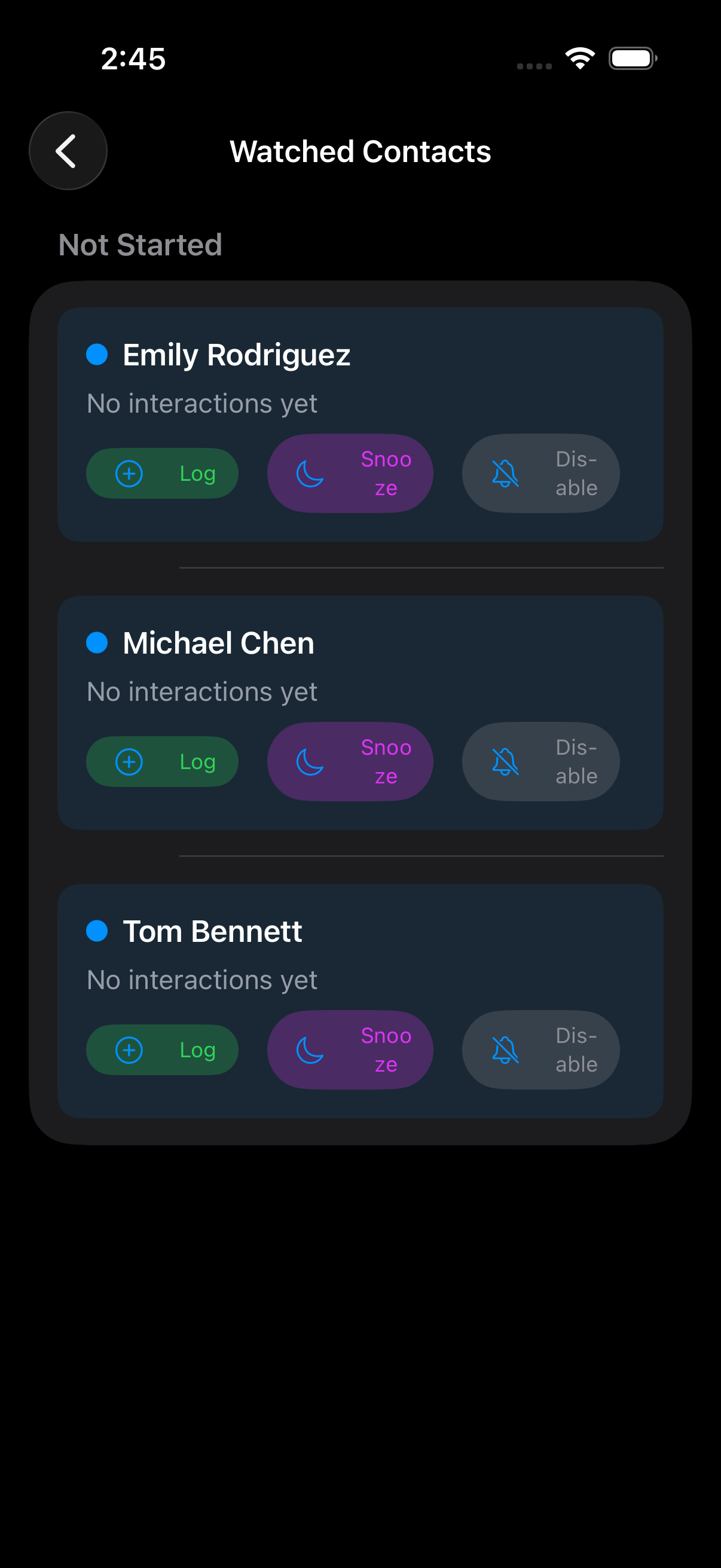The width and height of the screenshot is (721, 1568).
Task: Click the plus icon in Emily Rodriguez's Log button
Action: [129, 474]
